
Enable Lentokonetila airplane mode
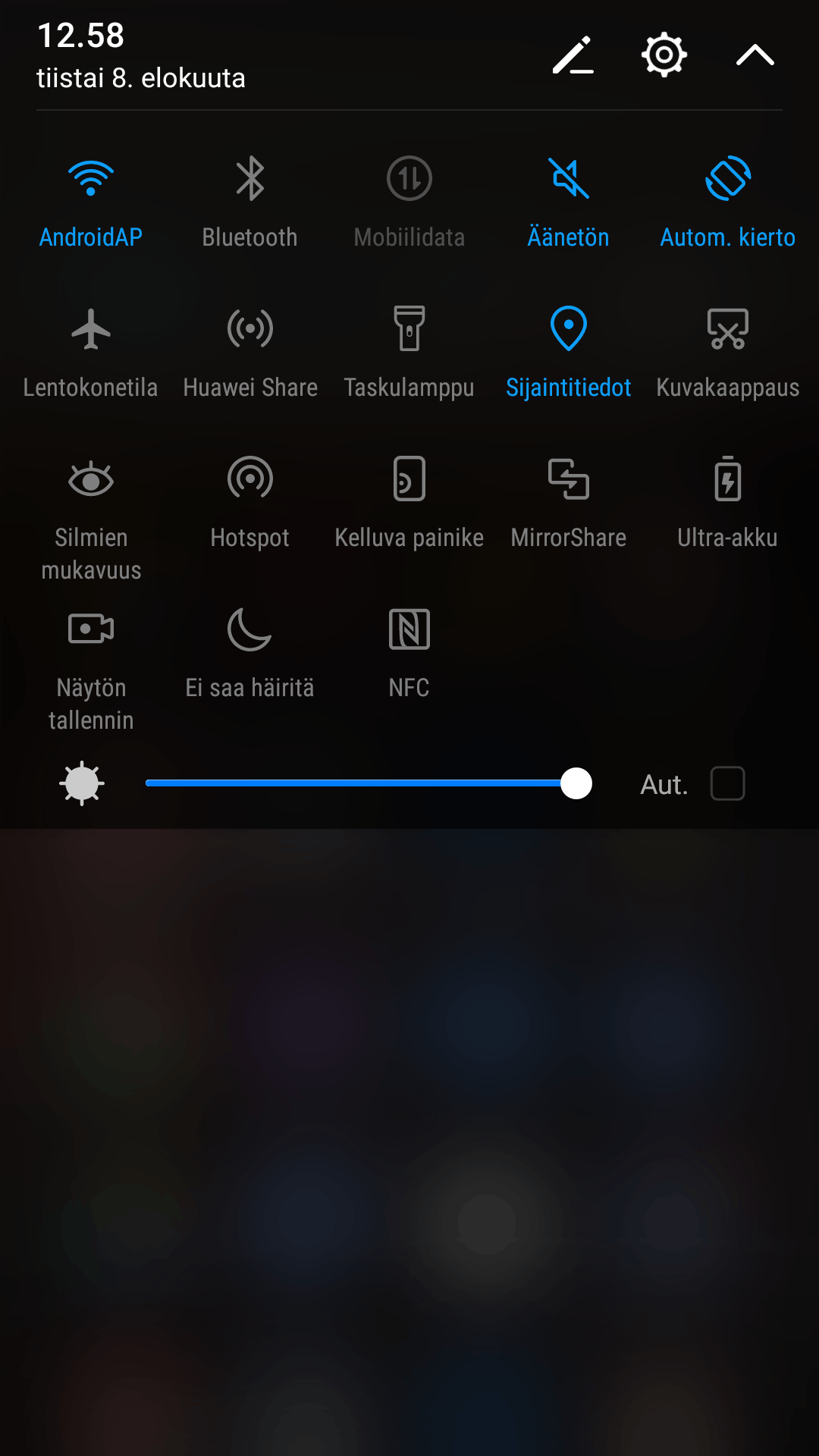coord(91,330)
